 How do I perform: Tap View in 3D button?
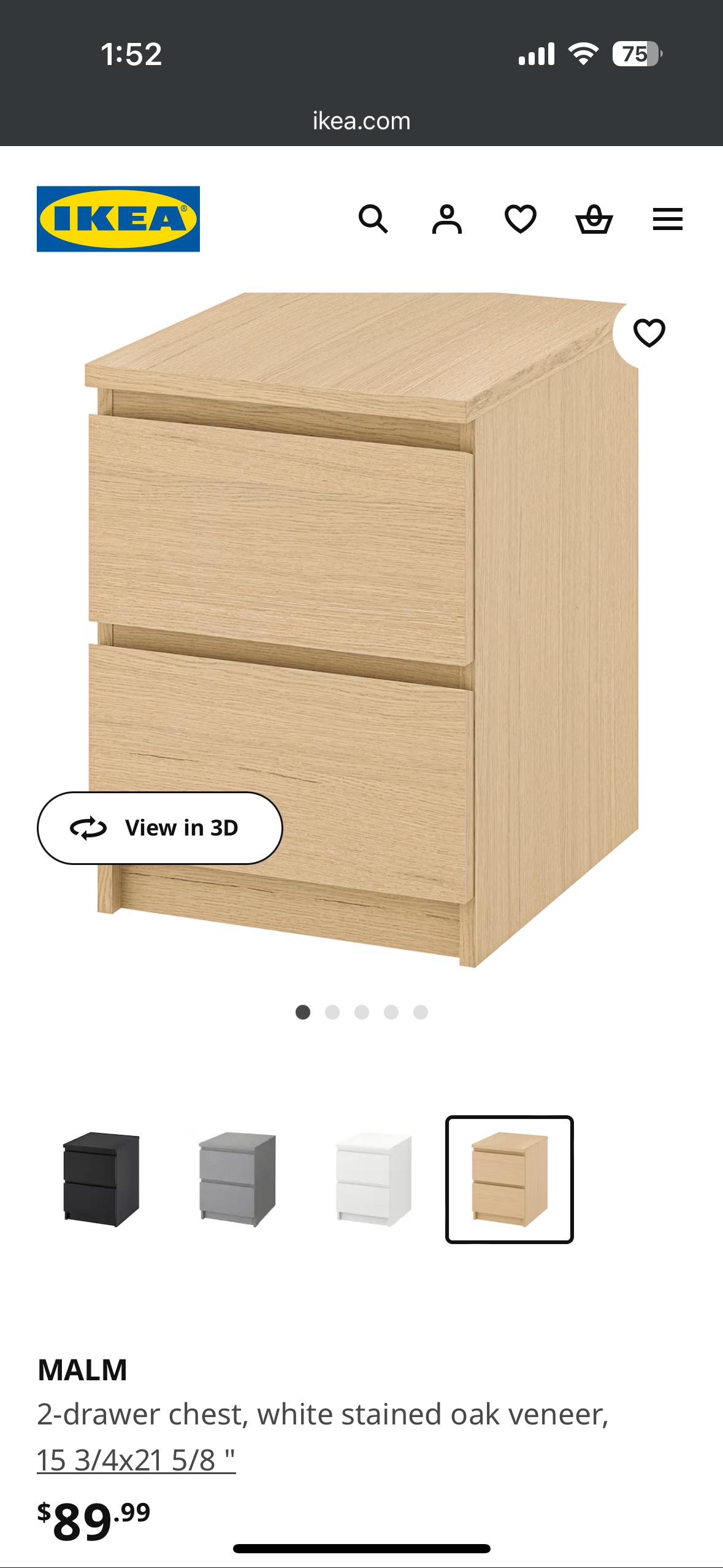point(160,828)
